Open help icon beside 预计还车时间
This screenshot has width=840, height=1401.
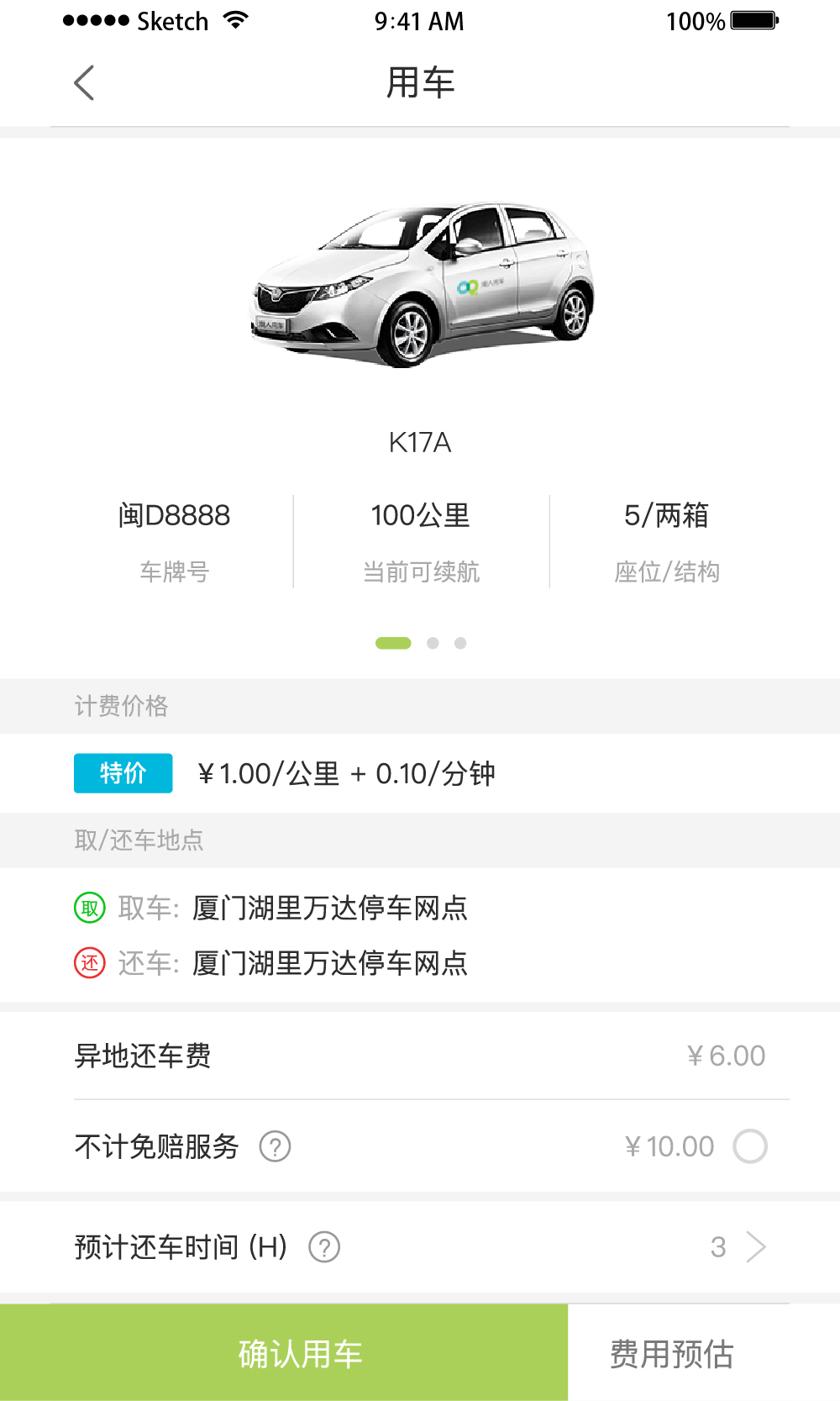pos(324,1247)
